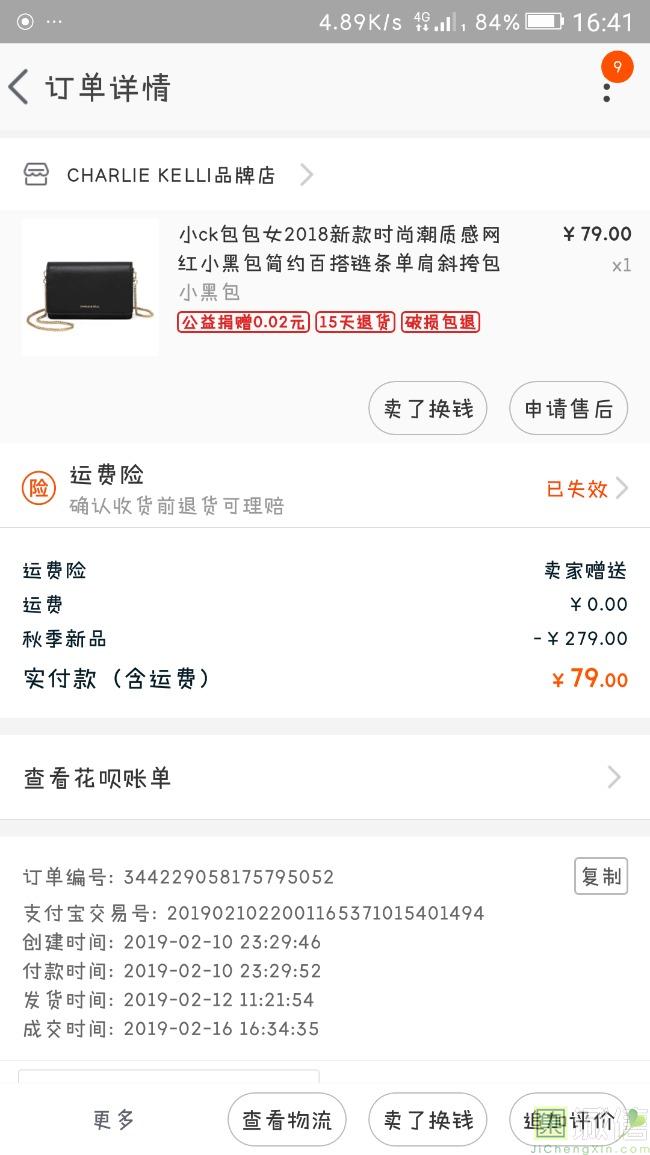
Task: Tap 追加评价 to add a review
Action: pyautogui.click(x=568, y=1120)
